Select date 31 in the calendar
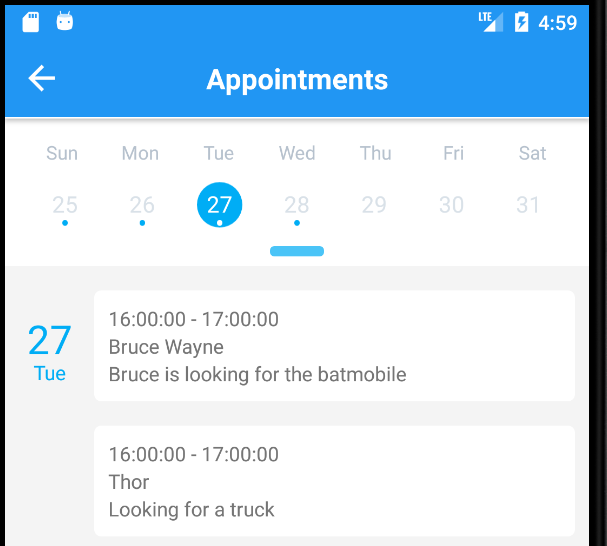Image resolution: width=607 pixels, height=546 pixels. pyautogui.click(x=529, y=205)
